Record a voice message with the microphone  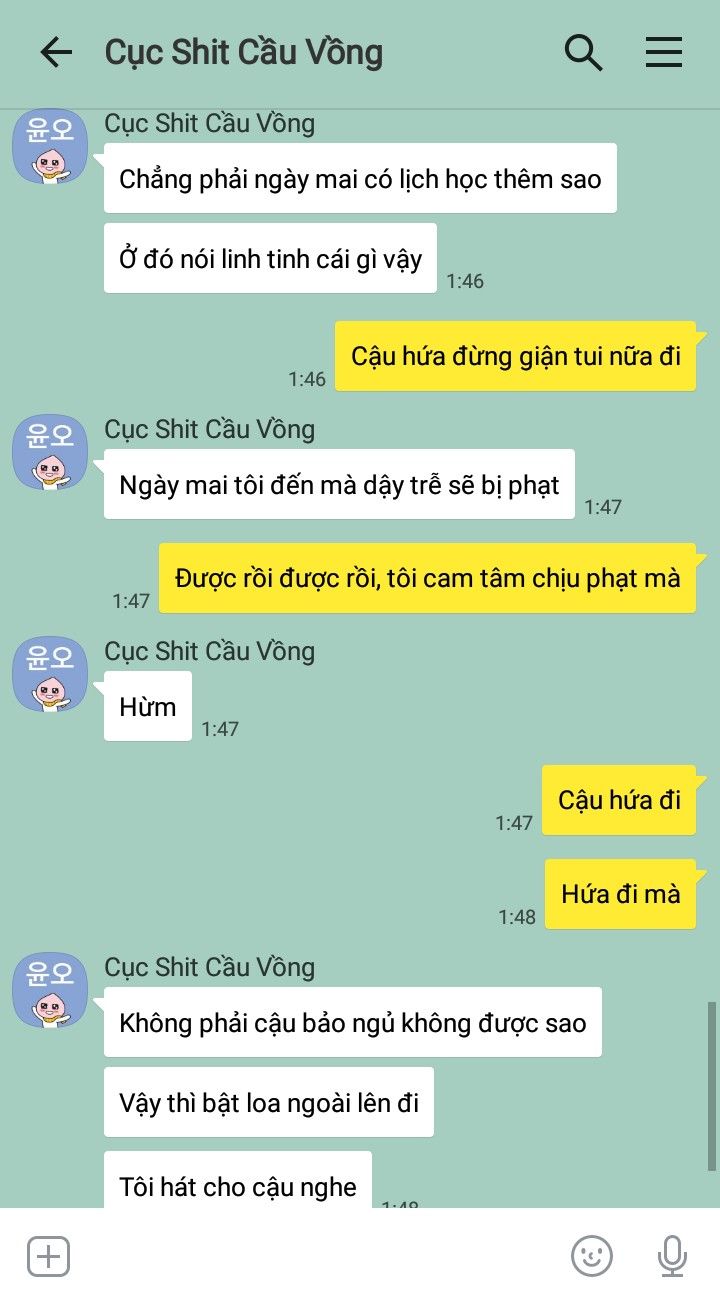click(x=672, y=1256)
